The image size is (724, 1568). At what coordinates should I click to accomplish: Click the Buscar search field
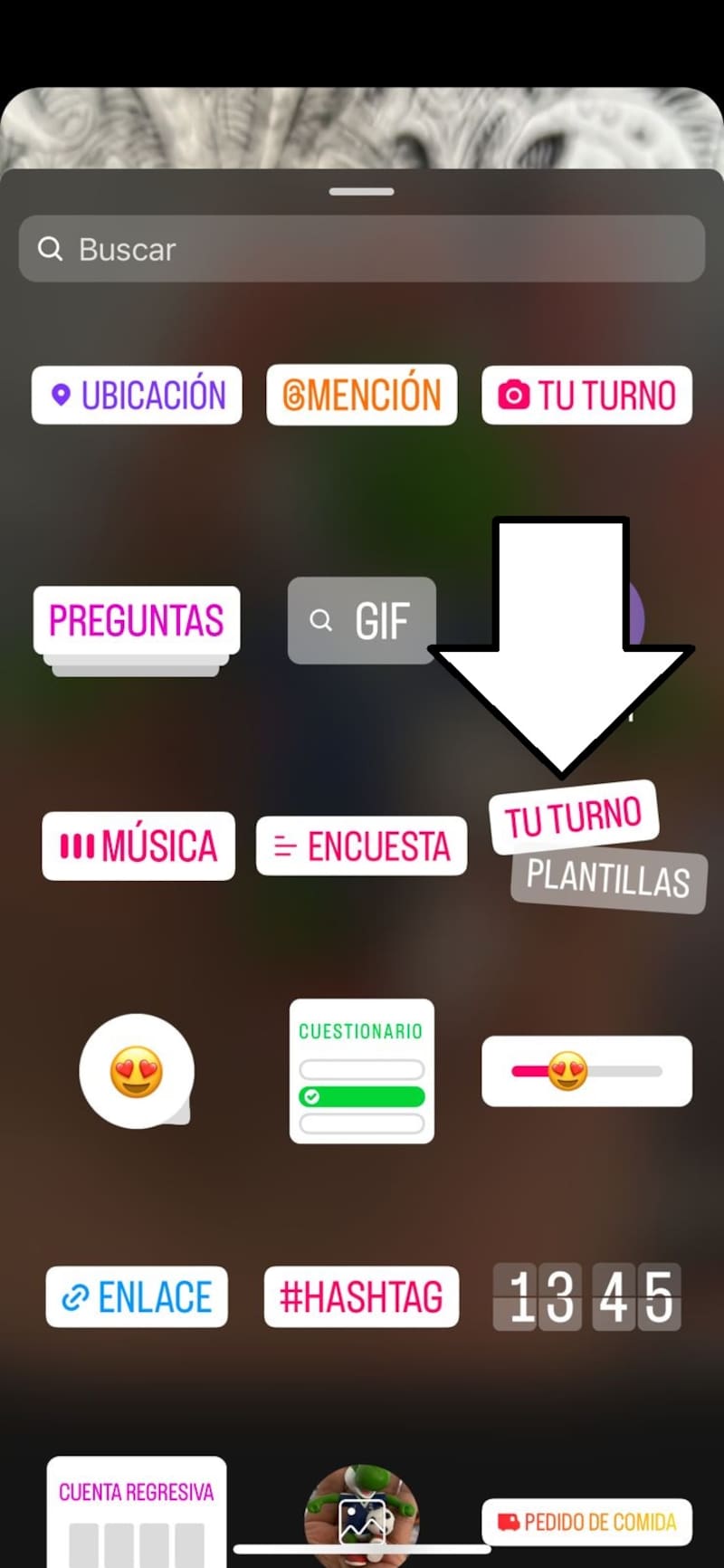click(361, 249)
